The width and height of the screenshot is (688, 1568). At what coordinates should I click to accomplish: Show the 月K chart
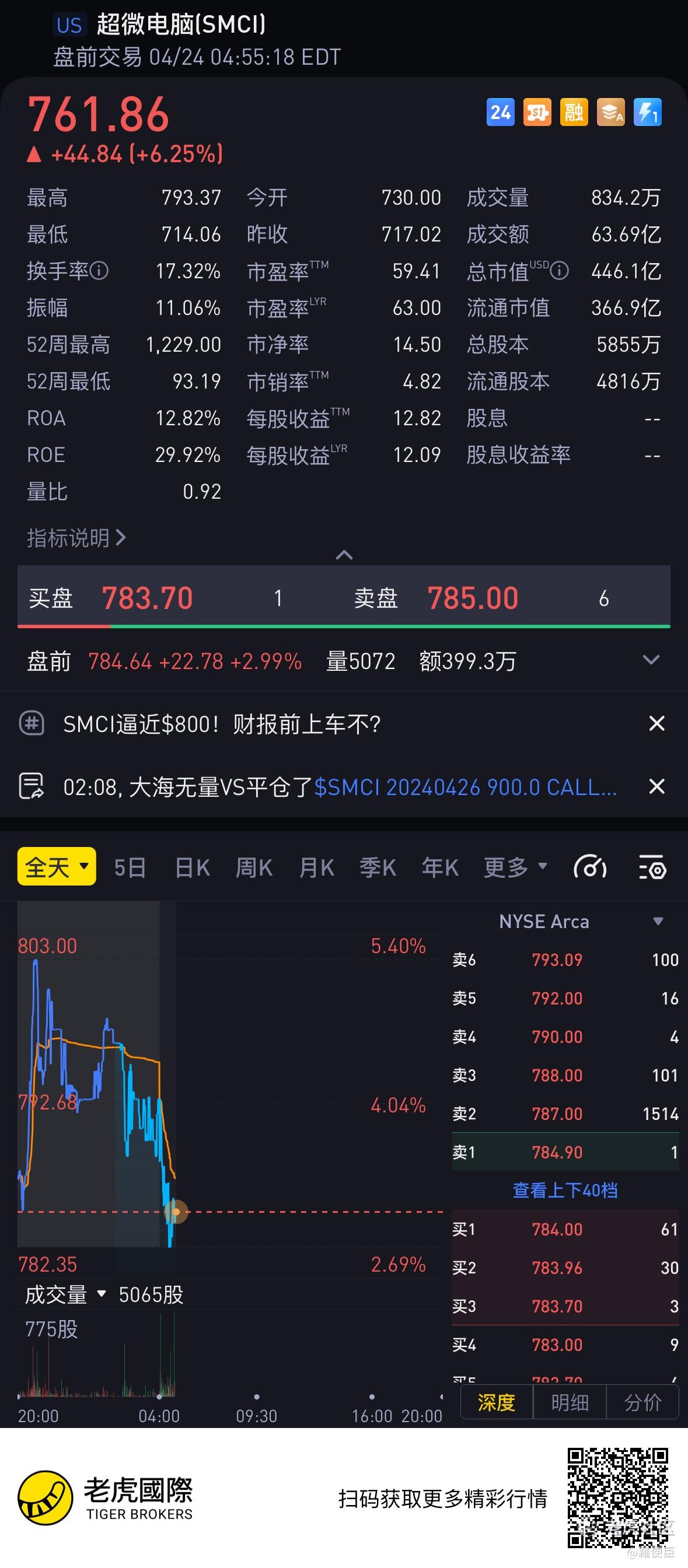(317, 867)
